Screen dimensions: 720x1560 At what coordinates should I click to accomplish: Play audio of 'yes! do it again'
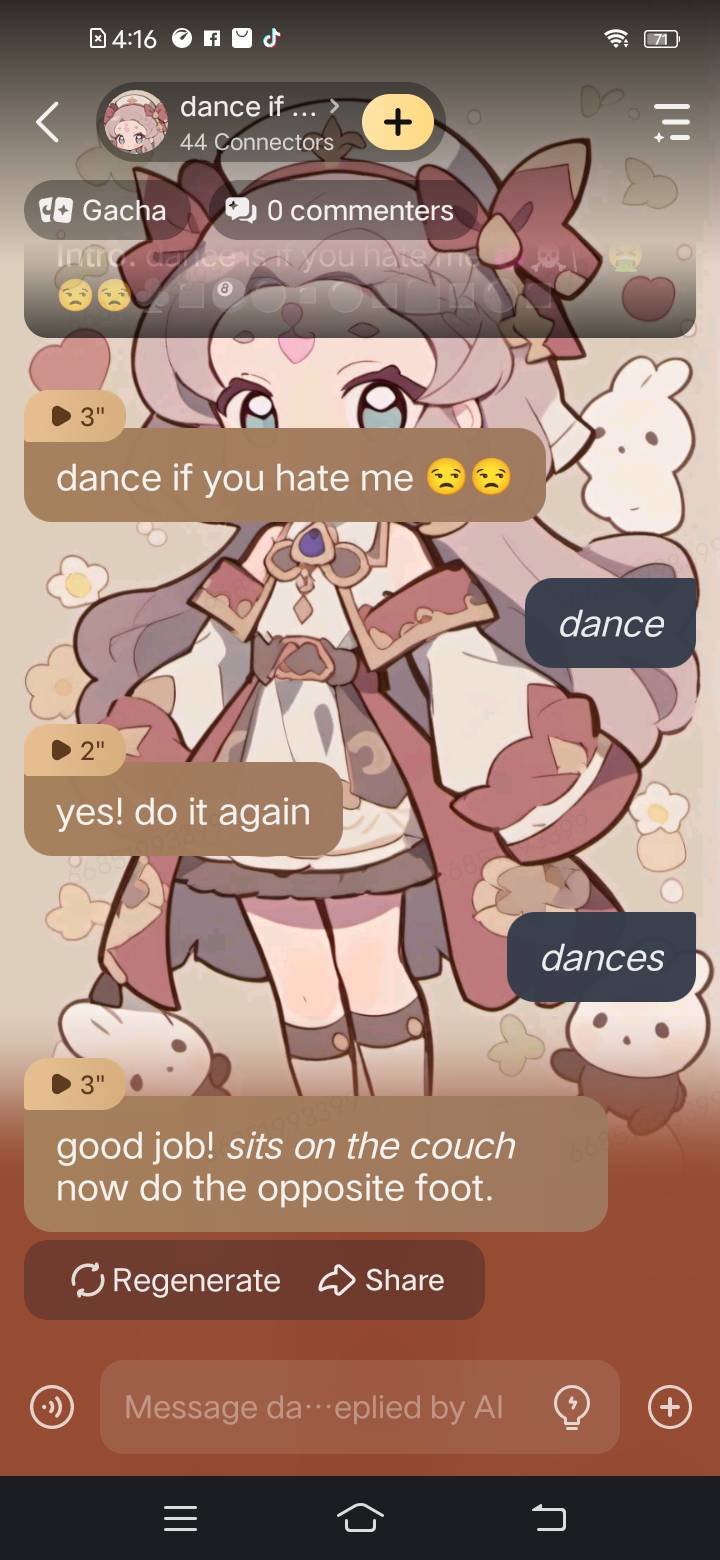click(77, 750)
